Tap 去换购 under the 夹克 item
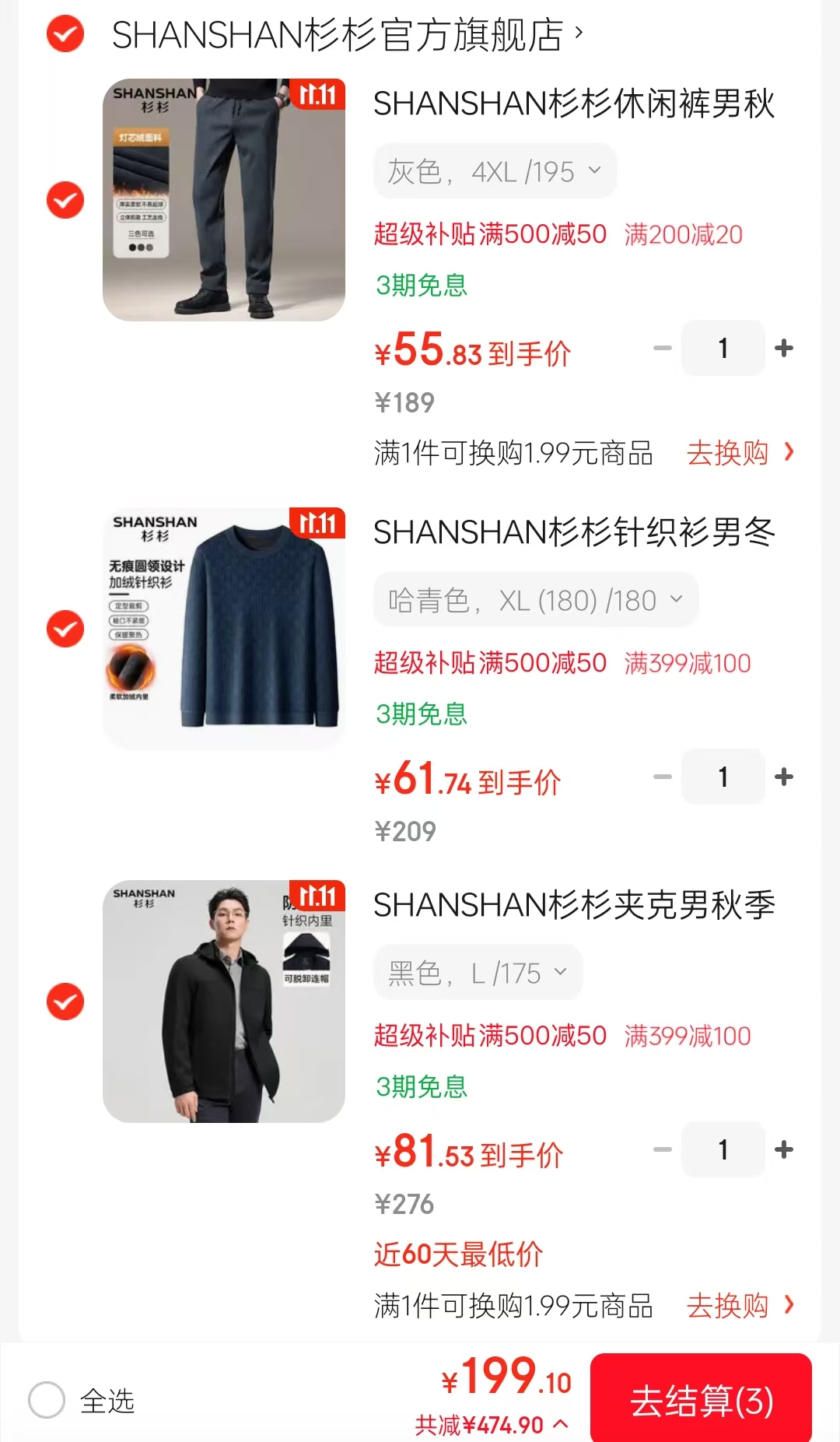840x1442 pixels. tap(740, 1305)
